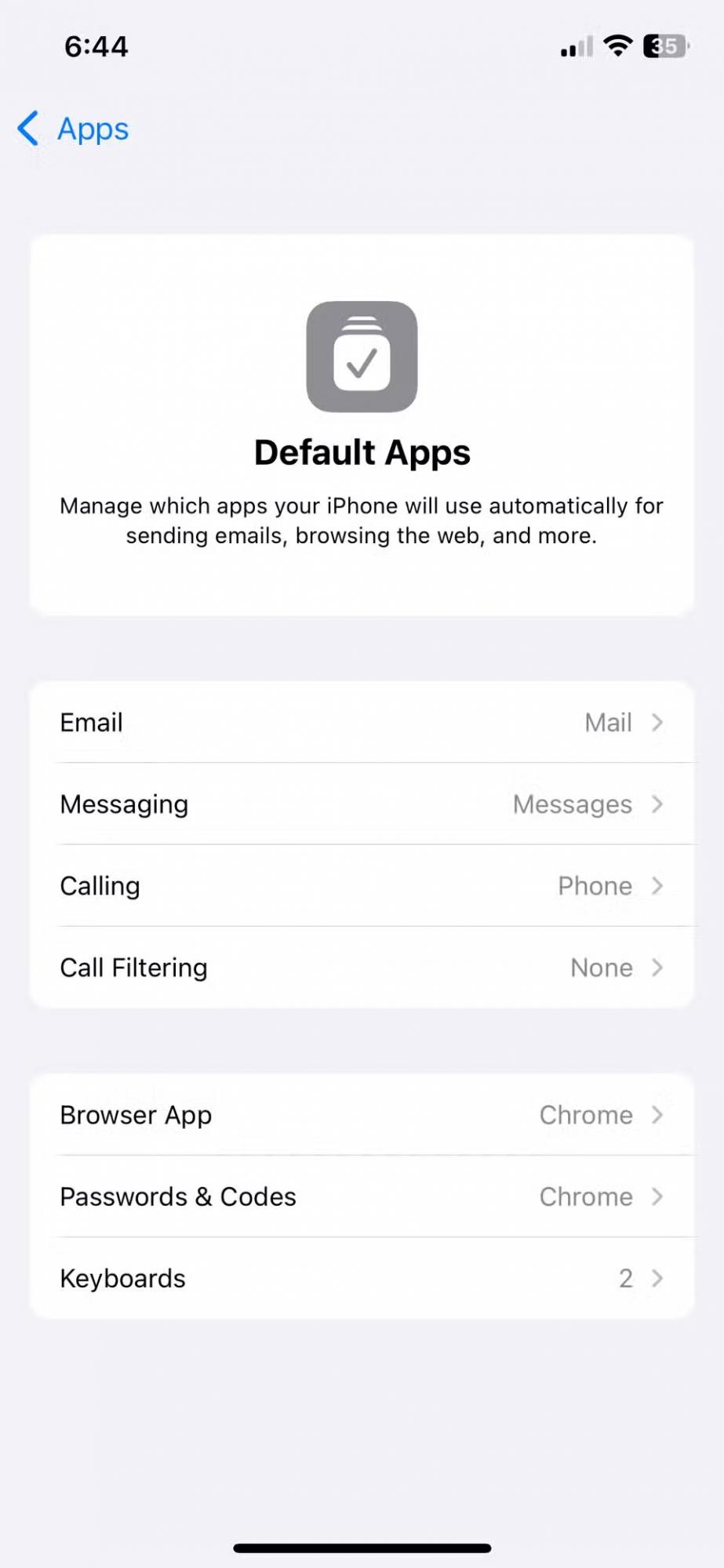This screenshot has height=1568, width=724.
Task: Tap the home indicator bar at bottom
Action: [x=362, y=1546]
